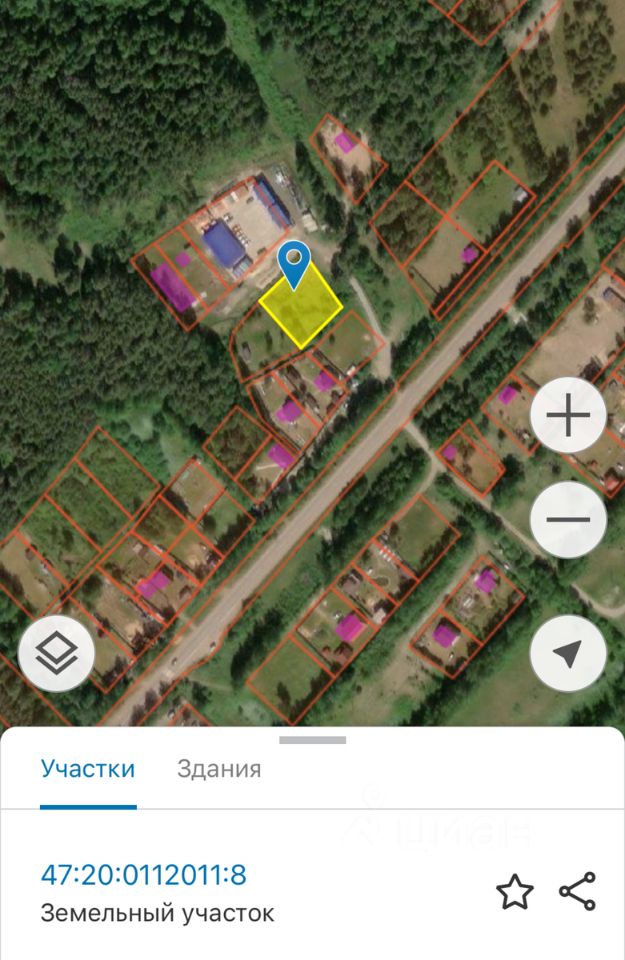Switch to the Здания tab

click(219, 769)
